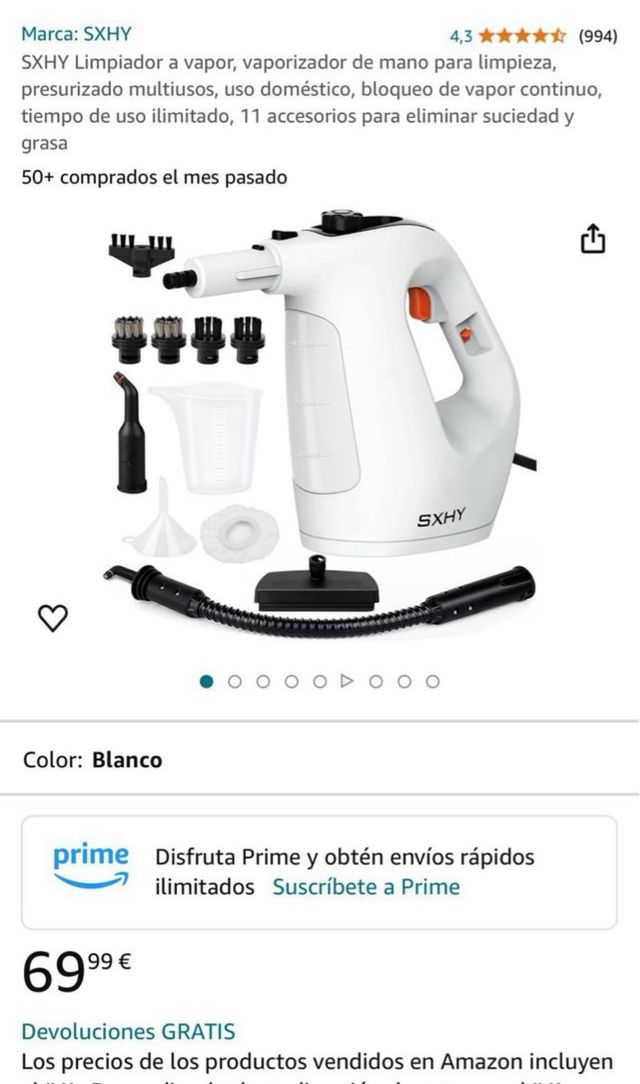Share this steam cleaner product

(x=593, y=239)
